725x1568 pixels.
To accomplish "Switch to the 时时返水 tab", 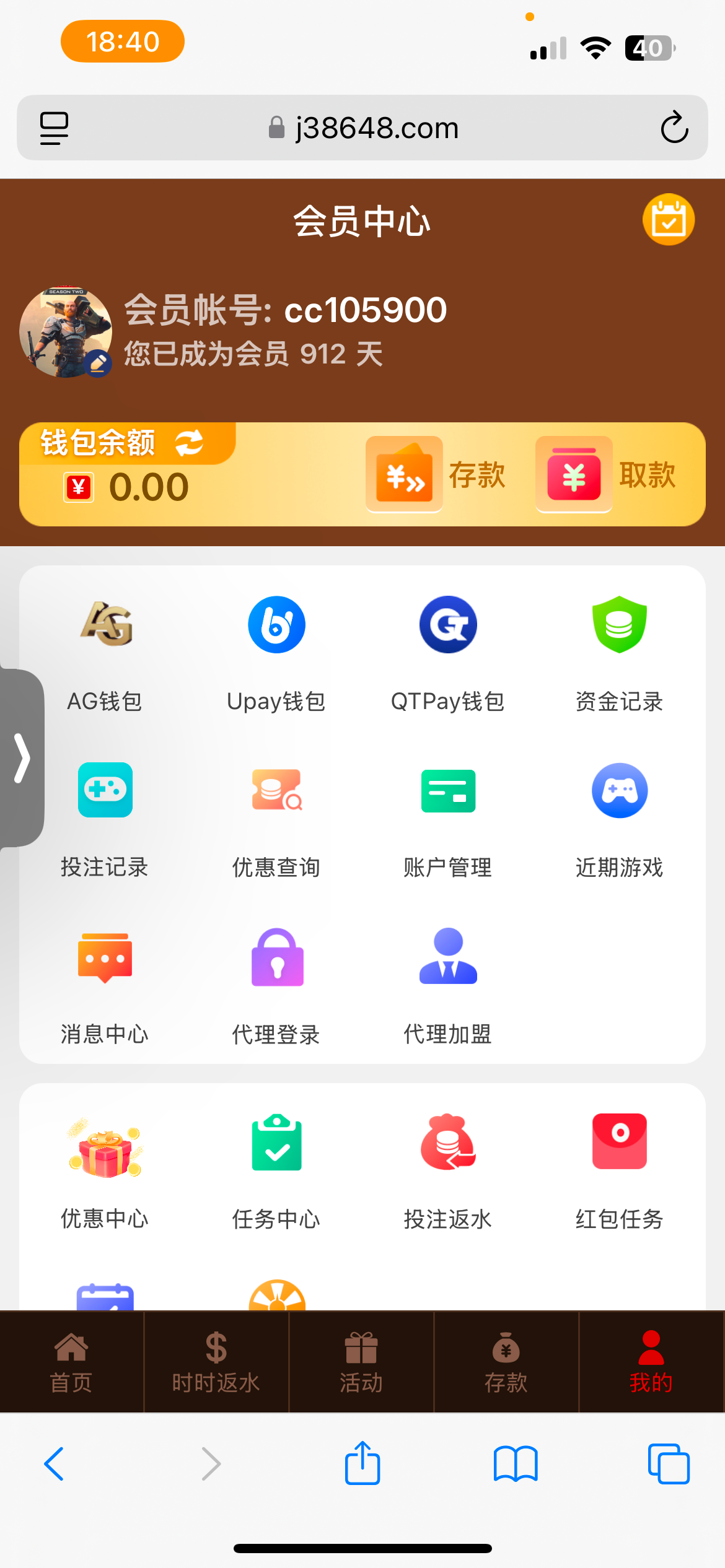I will point(216,1362).
